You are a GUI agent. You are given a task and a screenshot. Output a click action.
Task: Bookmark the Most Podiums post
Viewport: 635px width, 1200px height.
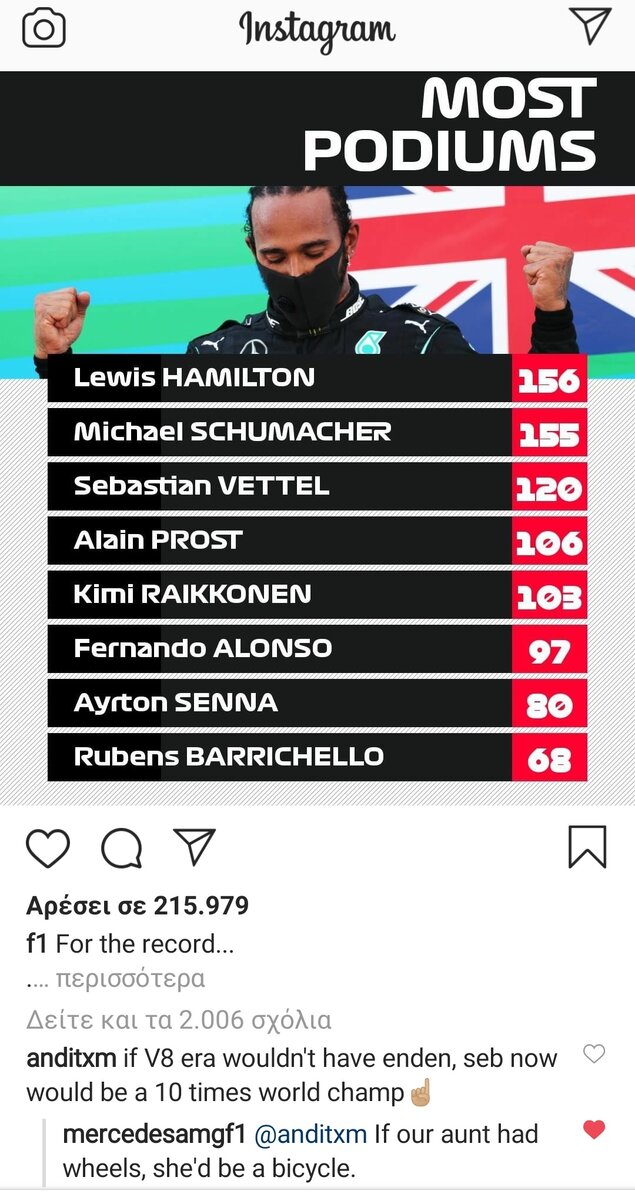point(587,846)
